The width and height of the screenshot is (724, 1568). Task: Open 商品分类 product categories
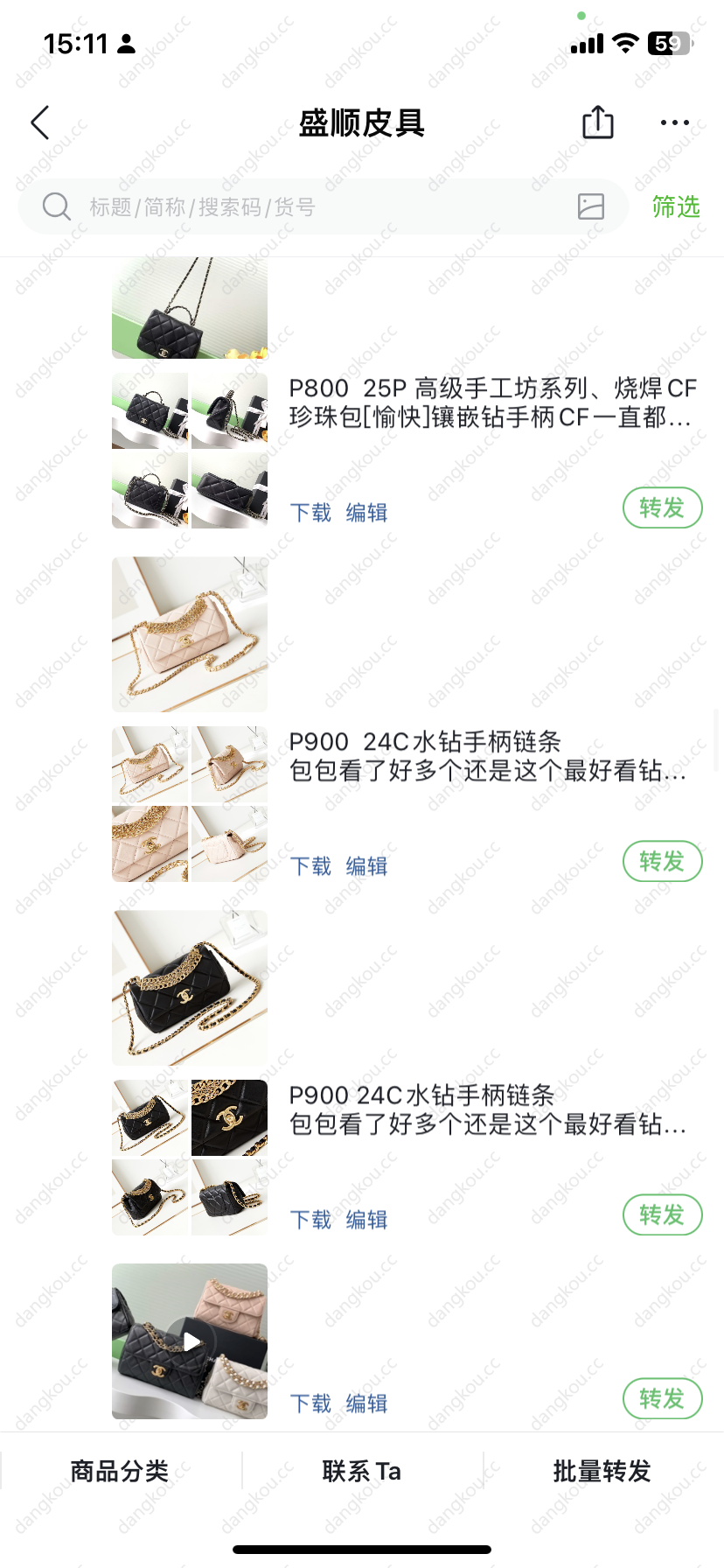(x=120, y=1471)
